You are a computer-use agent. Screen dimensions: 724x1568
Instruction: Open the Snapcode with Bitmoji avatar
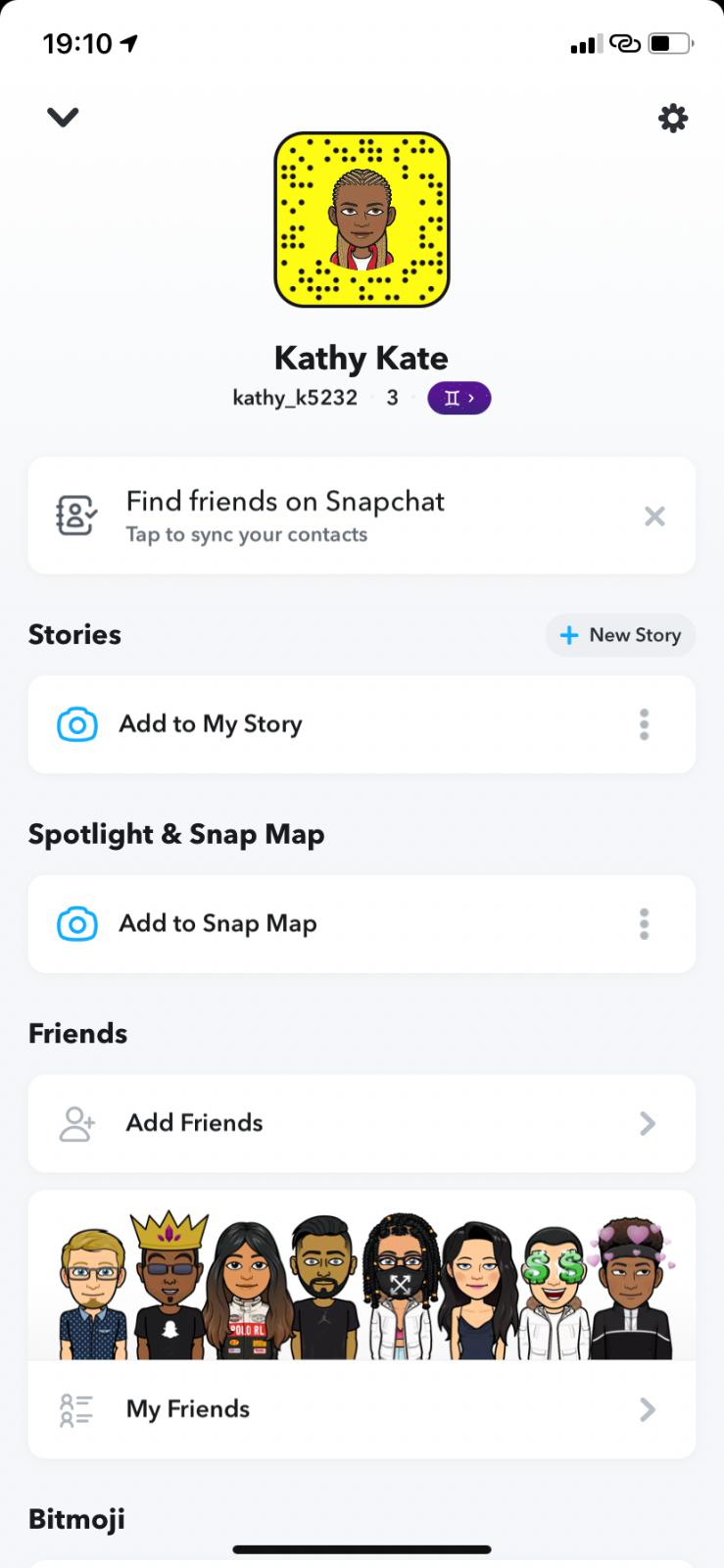pos(362,220)
